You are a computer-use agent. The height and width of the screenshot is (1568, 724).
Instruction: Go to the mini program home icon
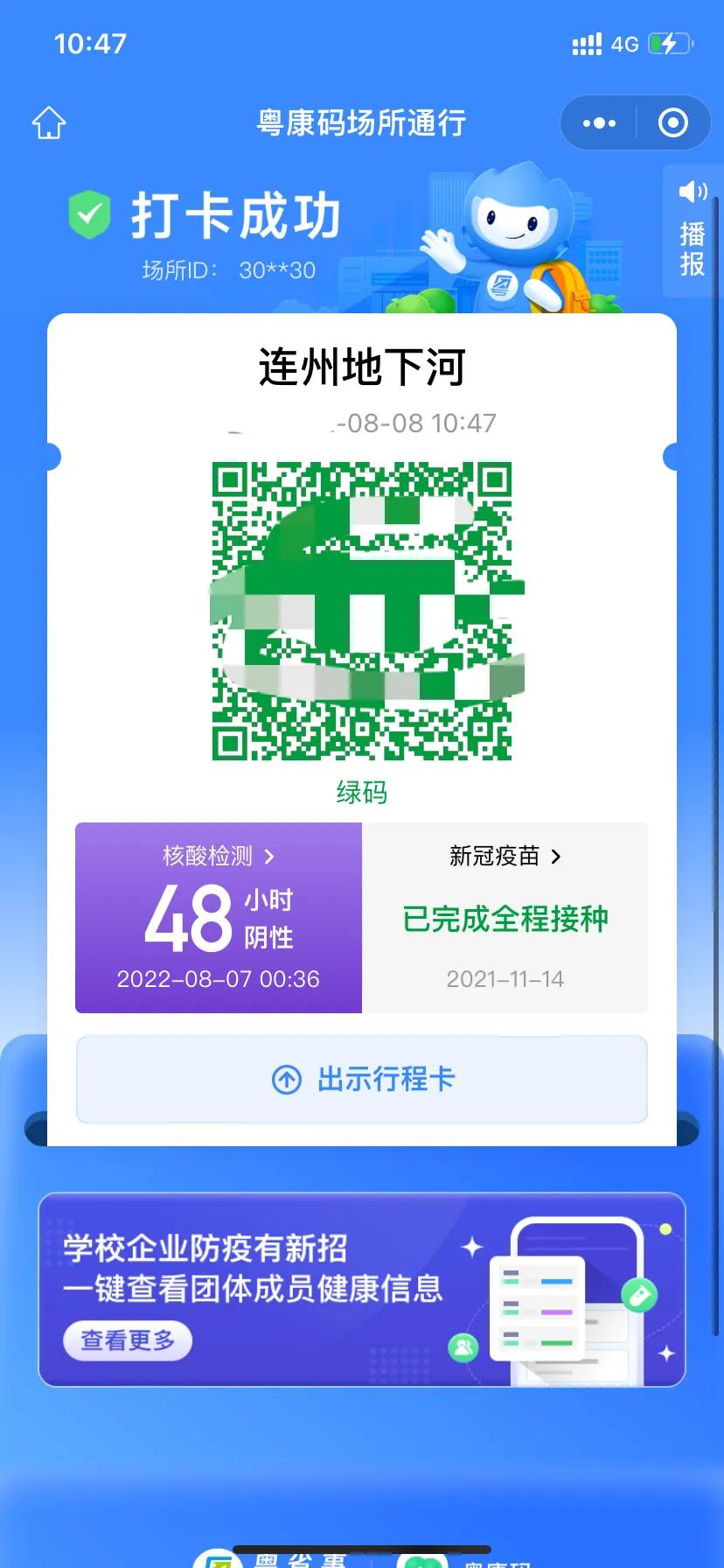point(49,123)
